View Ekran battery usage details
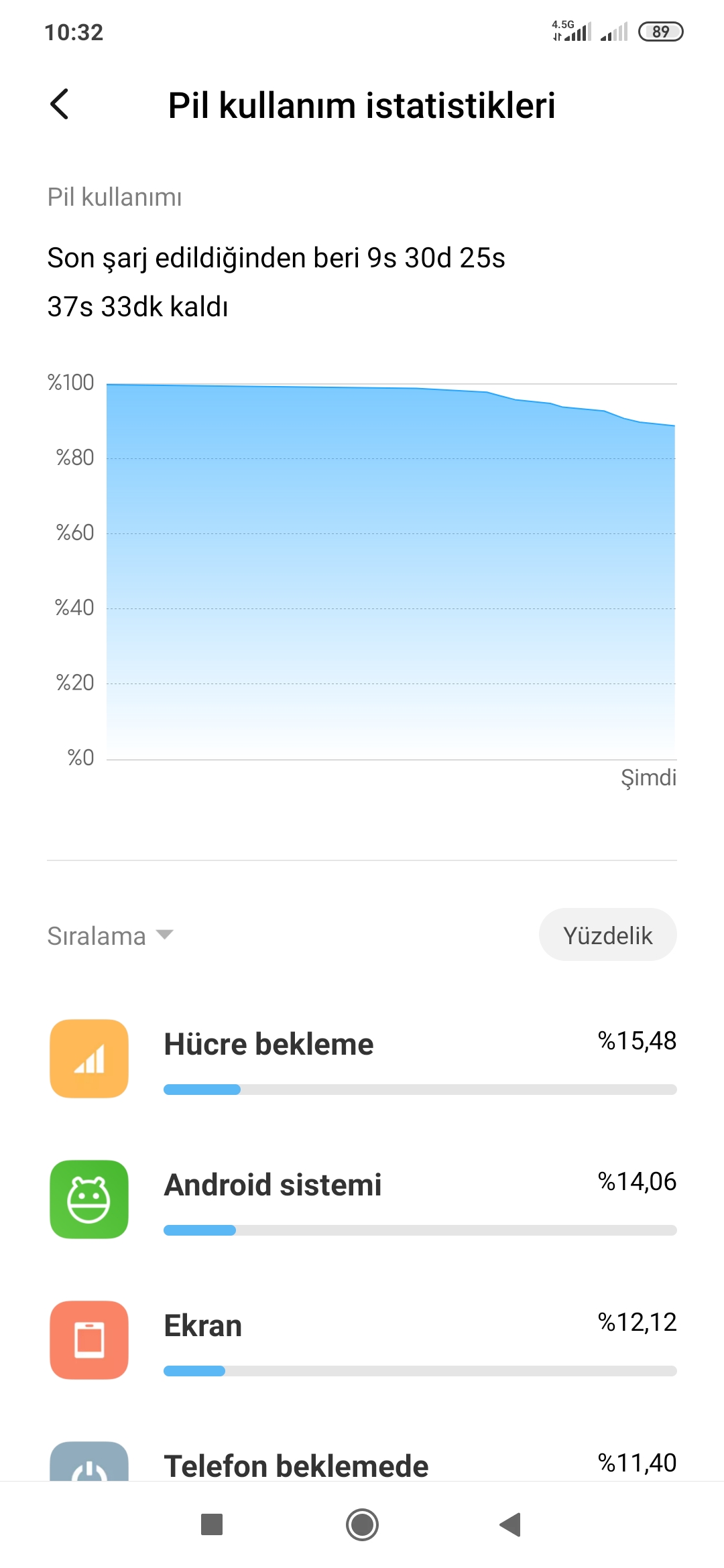Image resolution: width=724 pixels, height=1568 pixels. click(362, 1340)
